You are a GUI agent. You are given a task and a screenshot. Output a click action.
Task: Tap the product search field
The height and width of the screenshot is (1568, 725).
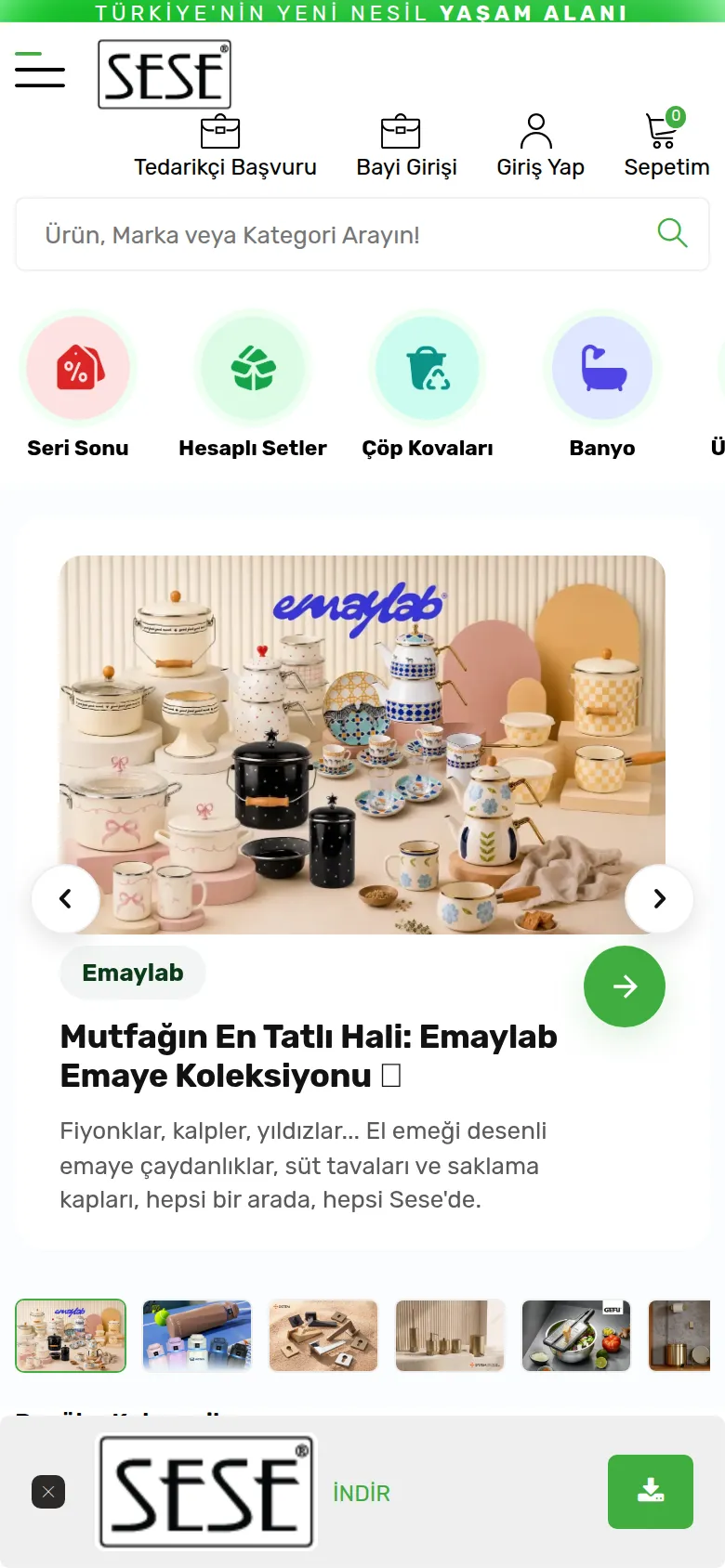362,234
